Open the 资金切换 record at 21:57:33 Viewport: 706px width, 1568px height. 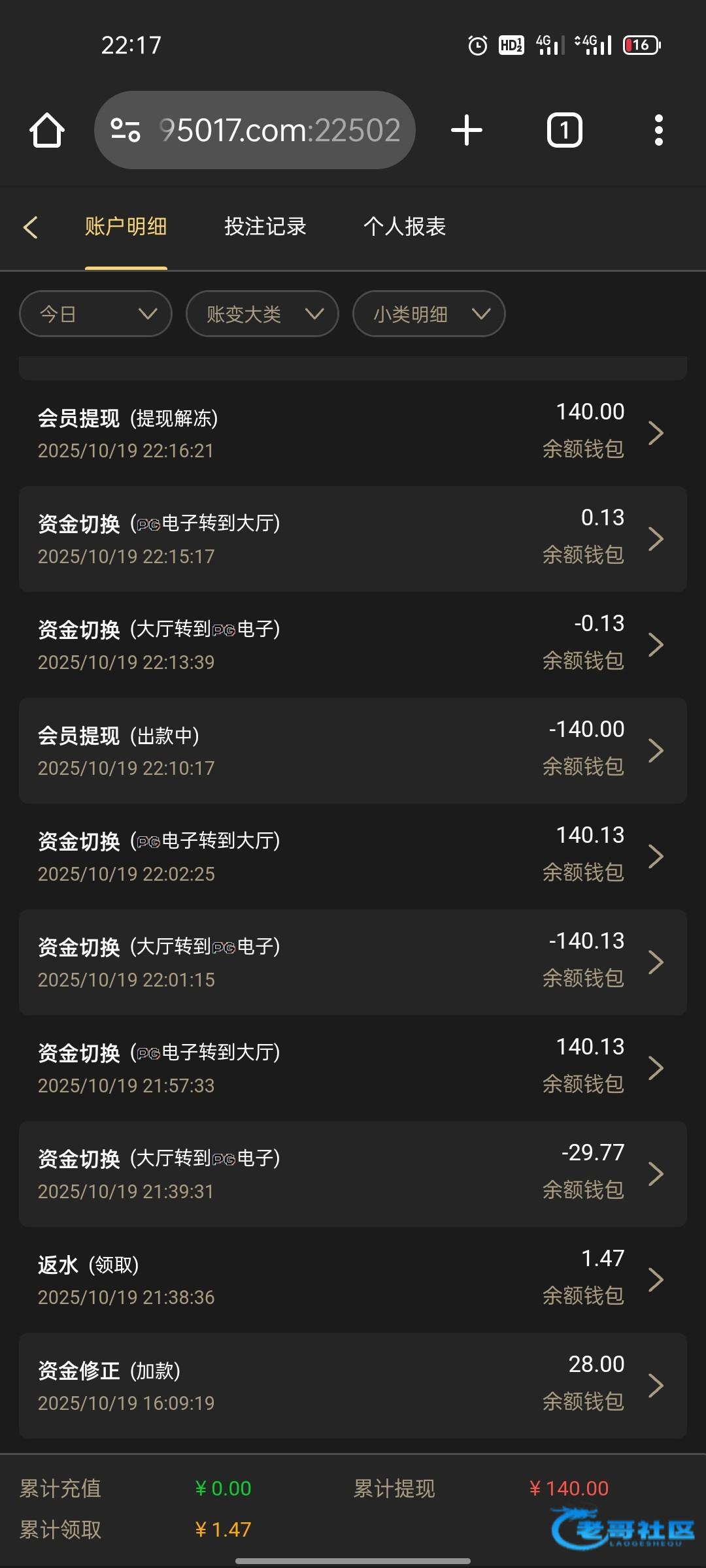click(353, 1068)
